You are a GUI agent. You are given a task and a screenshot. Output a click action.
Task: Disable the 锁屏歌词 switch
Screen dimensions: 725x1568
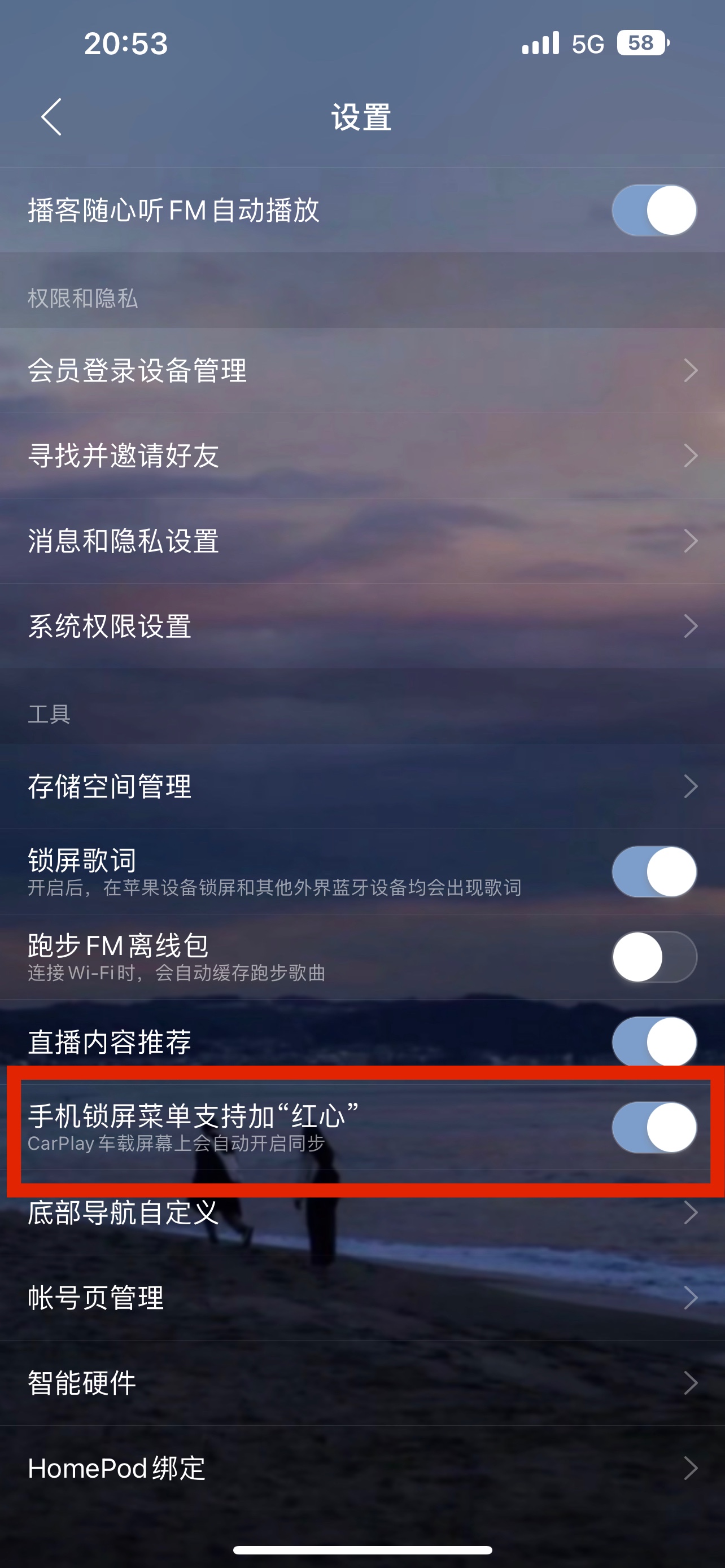tap(654, 871)
